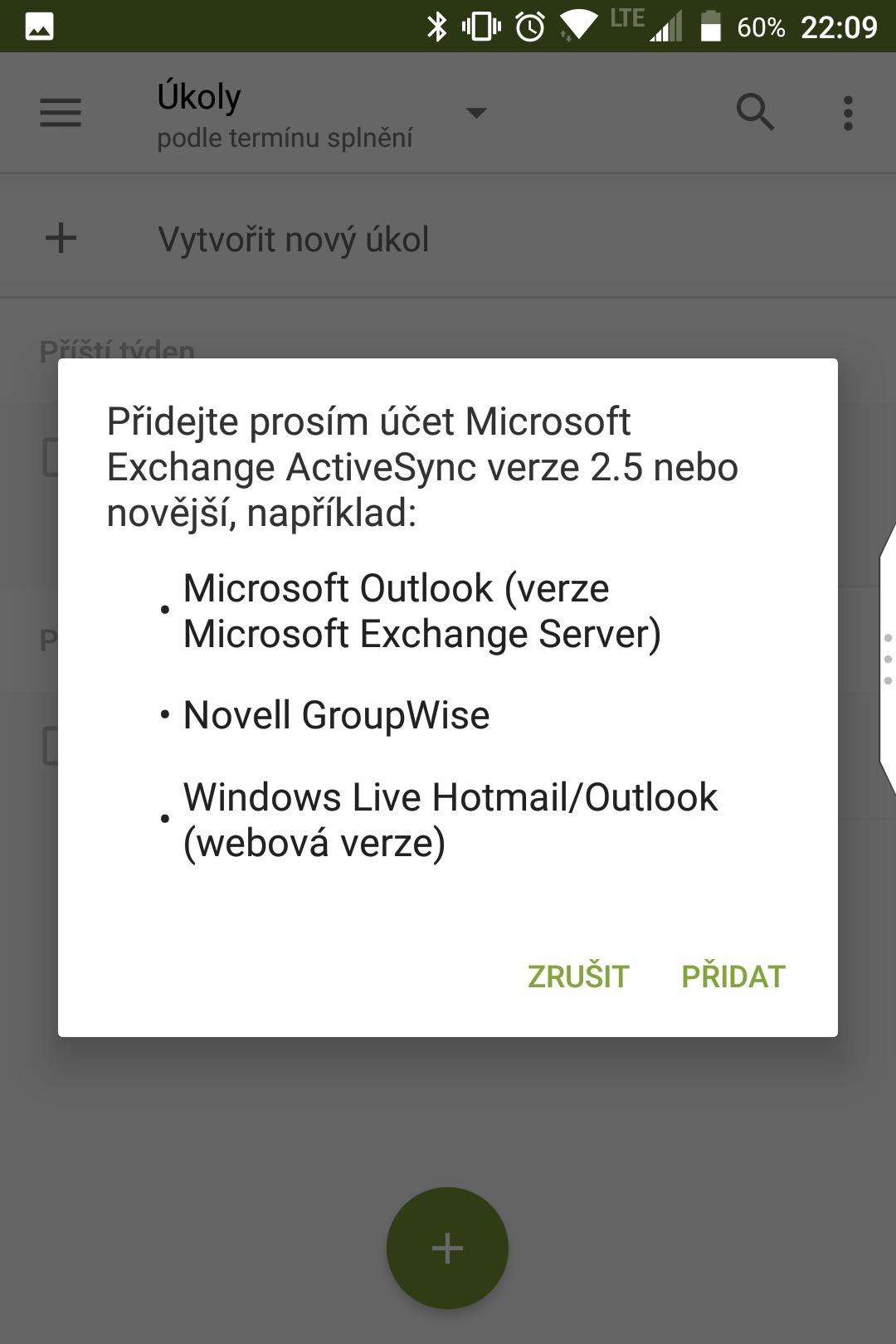Tap the Vytvořit nový úkol row
The height and width of the screenshot is (1344, 896).
[294, 240]
